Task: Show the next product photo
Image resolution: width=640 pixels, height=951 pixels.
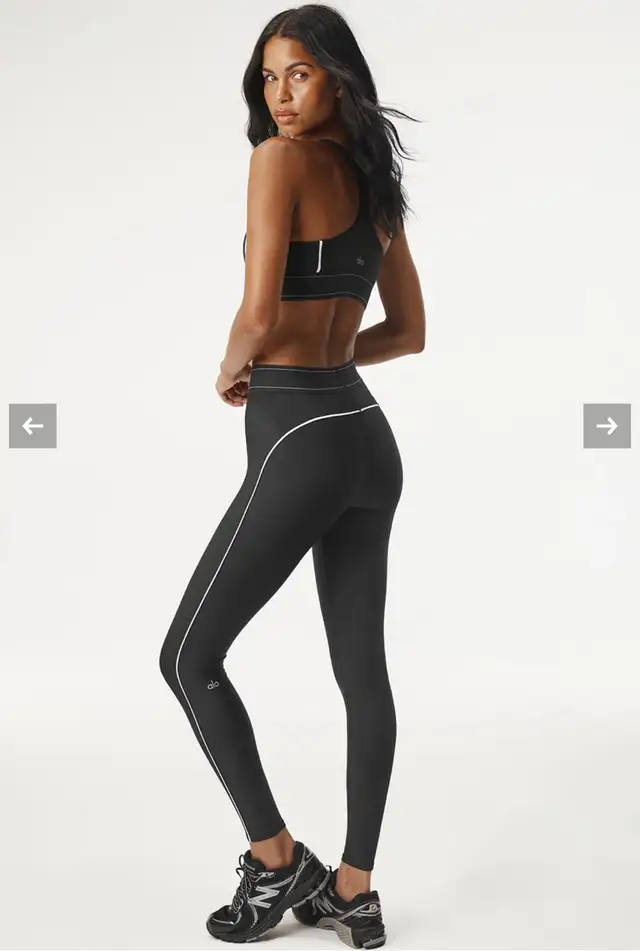Action: click(607, 426)
